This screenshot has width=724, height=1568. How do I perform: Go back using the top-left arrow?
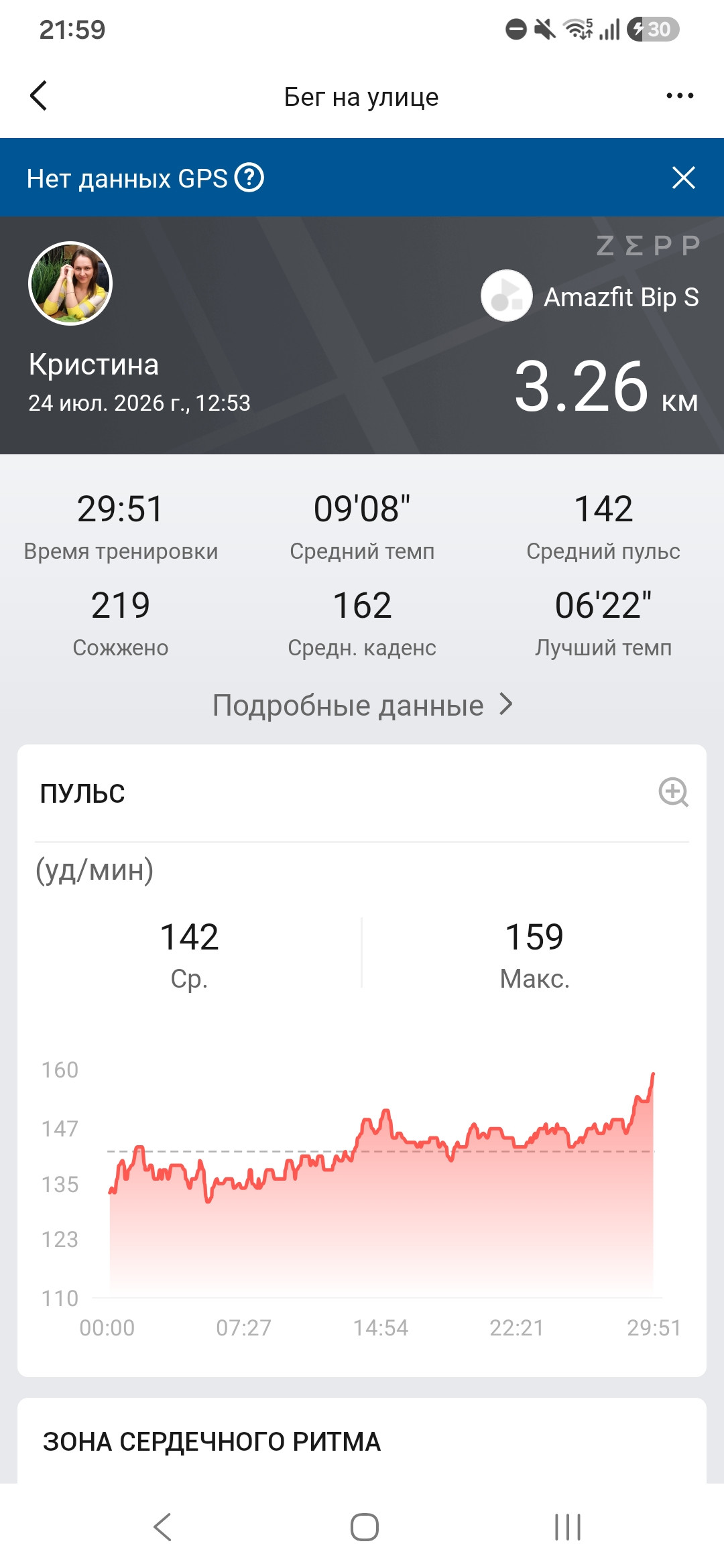[x=39, y=96]
